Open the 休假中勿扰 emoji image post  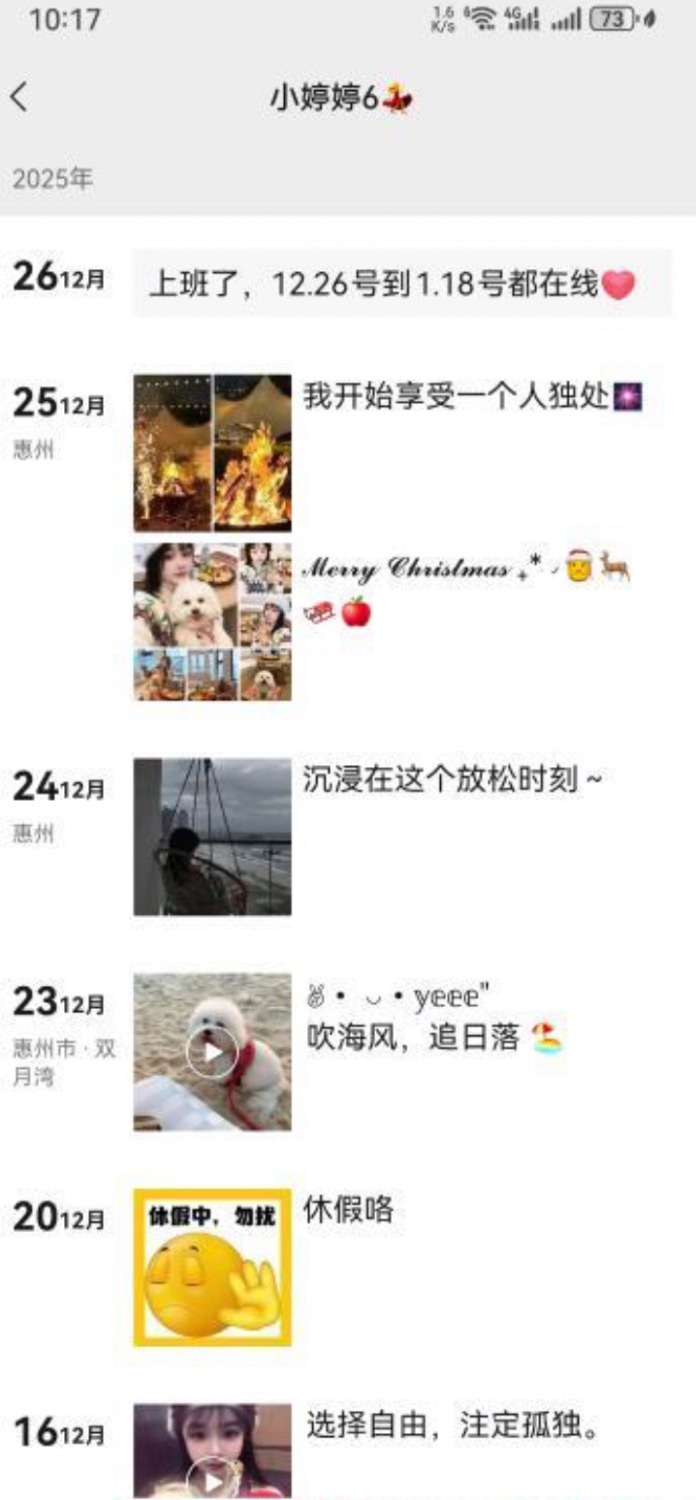coord(213,1267)
